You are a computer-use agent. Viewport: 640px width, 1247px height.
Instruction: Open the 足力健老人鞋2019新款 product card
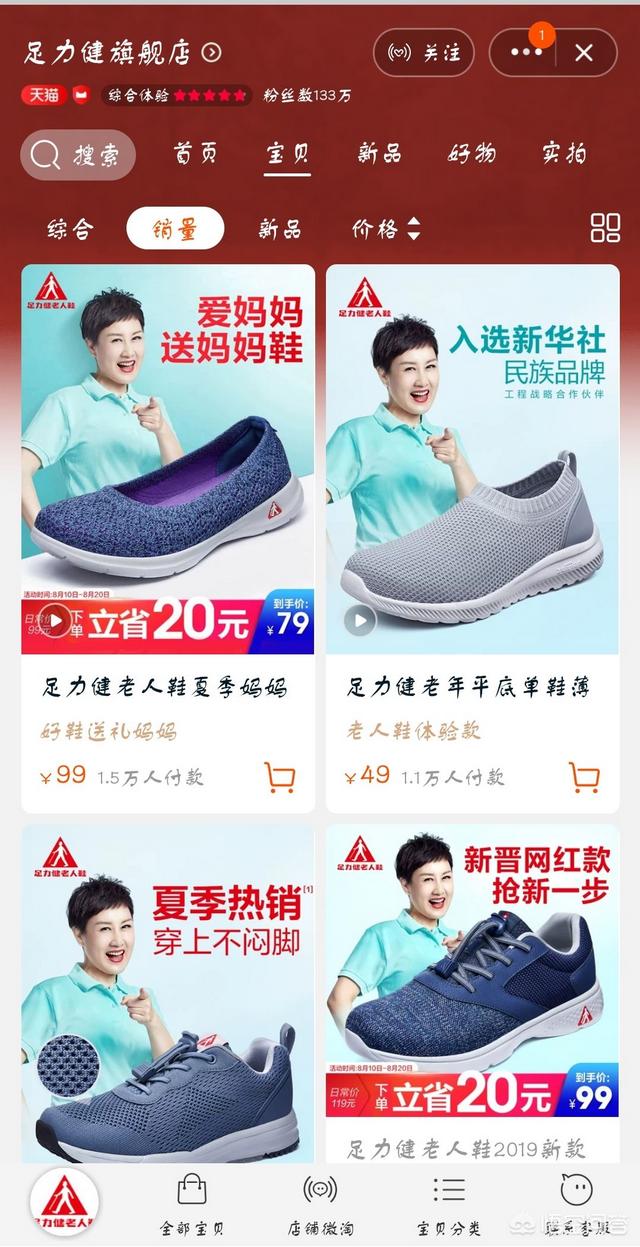472,993
